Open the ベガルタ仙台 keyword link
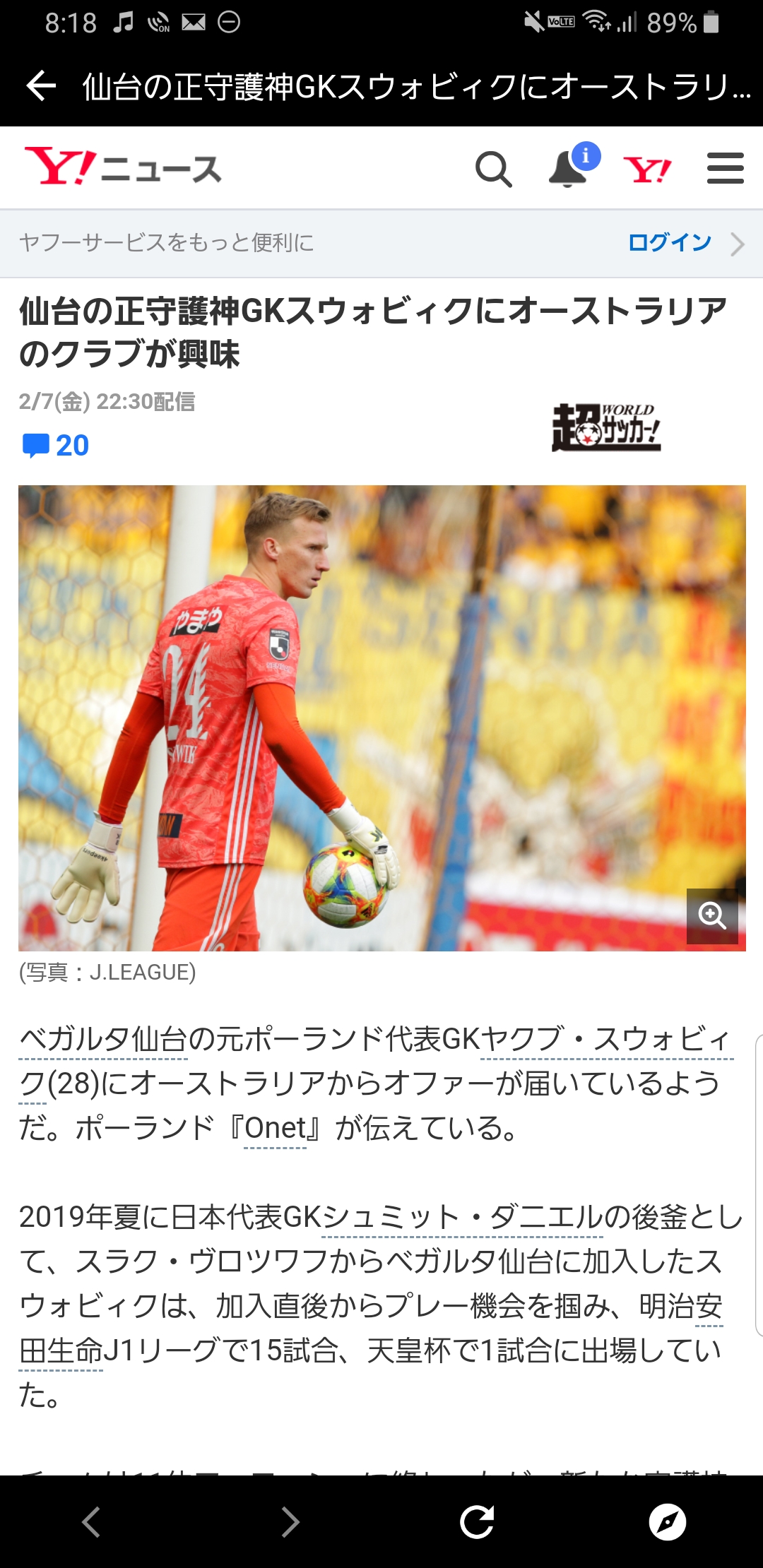The height and width of the screenshot is (1568, 763). point(103,1040)
